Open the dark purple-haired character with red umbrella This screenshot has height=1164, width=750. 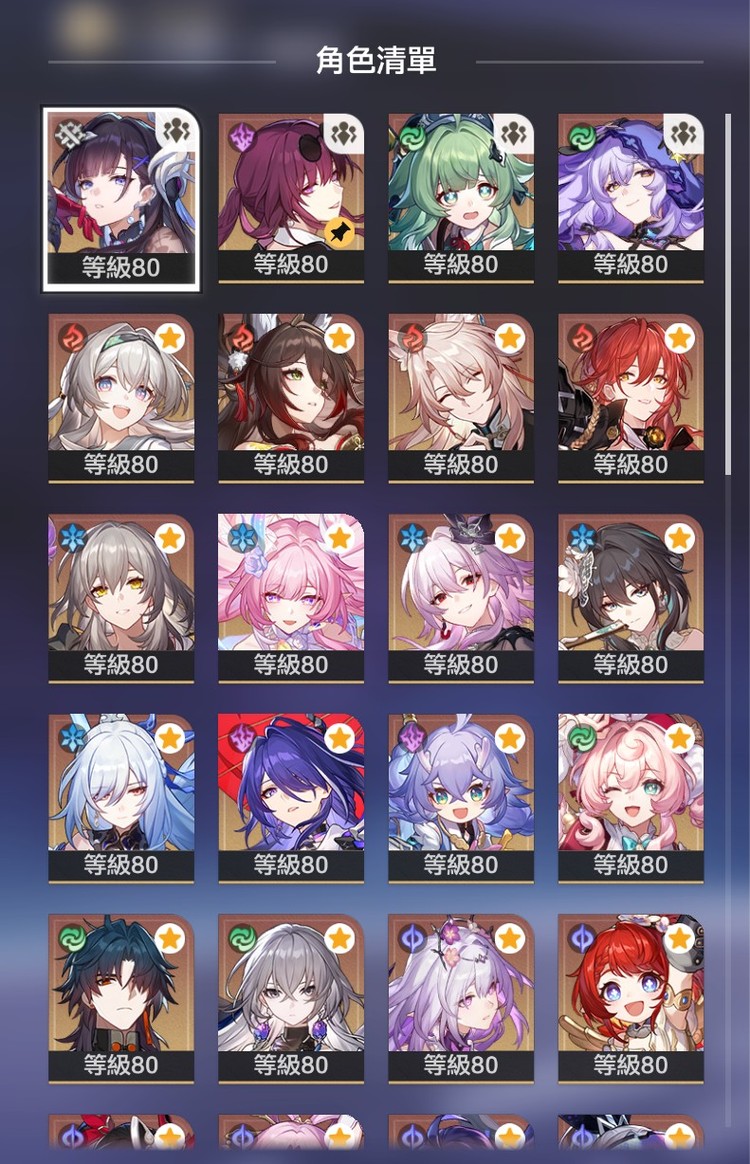(291, 797)
